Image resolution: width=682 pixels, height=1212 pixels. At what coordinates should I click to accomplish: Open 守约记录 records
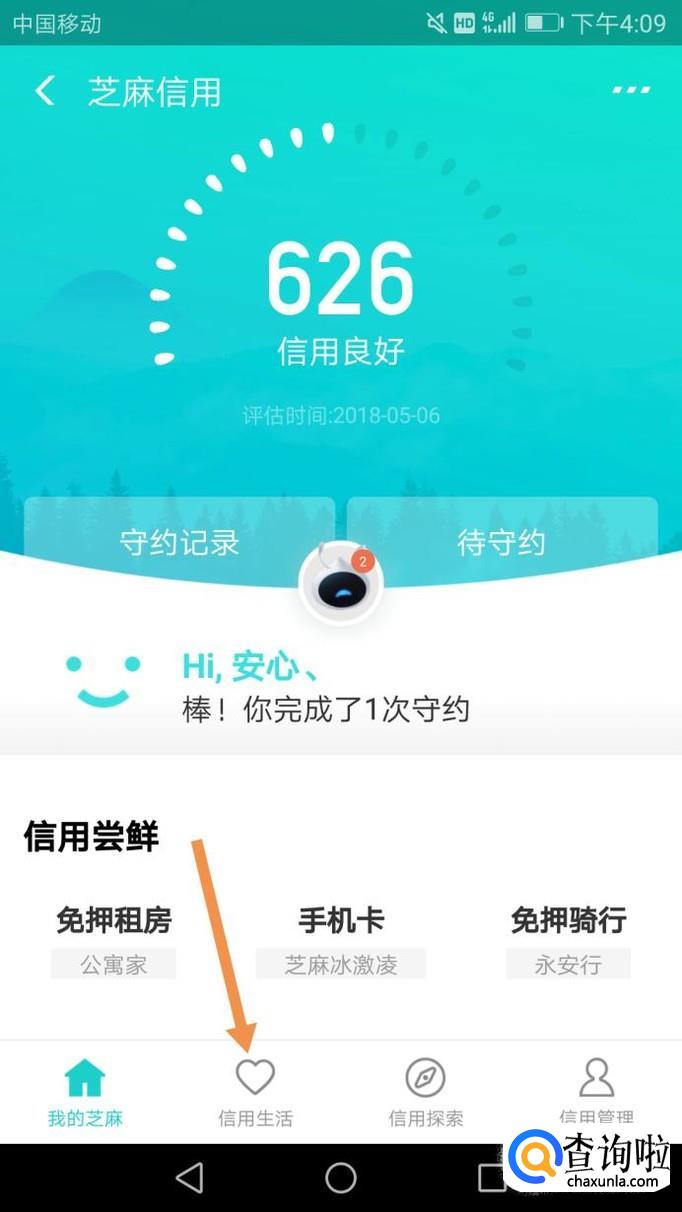click(x=180, y=542)
